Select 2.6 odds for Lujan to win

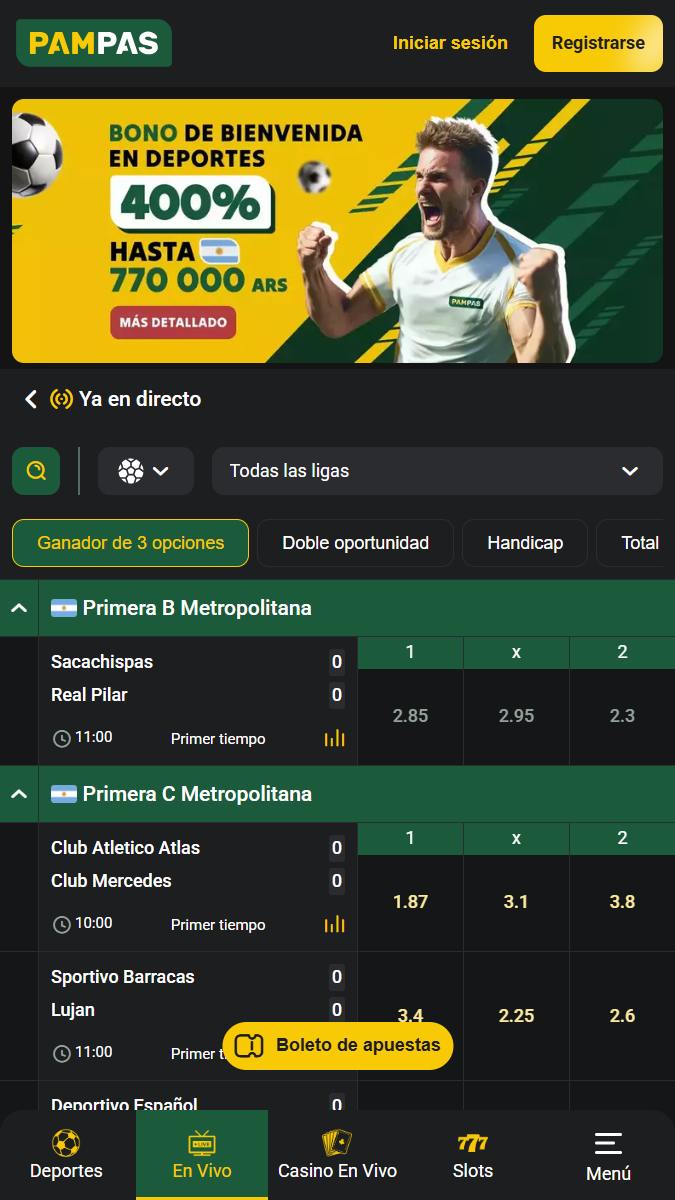coord(622,1015)
